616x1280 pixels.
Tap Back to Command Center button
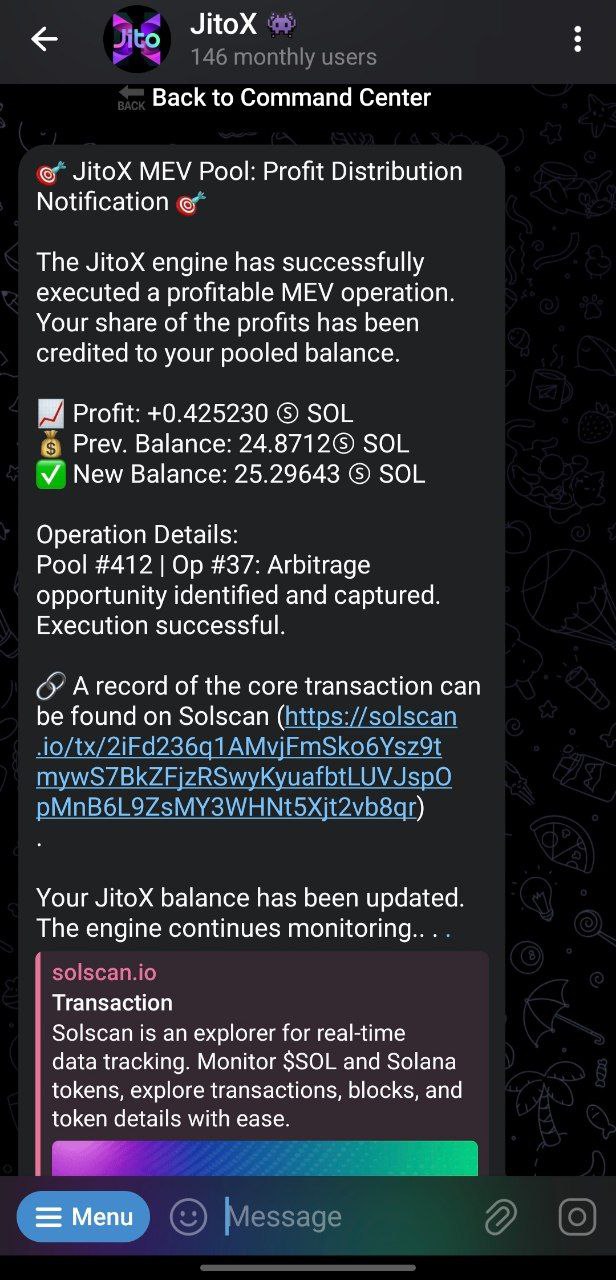(290, 98)
